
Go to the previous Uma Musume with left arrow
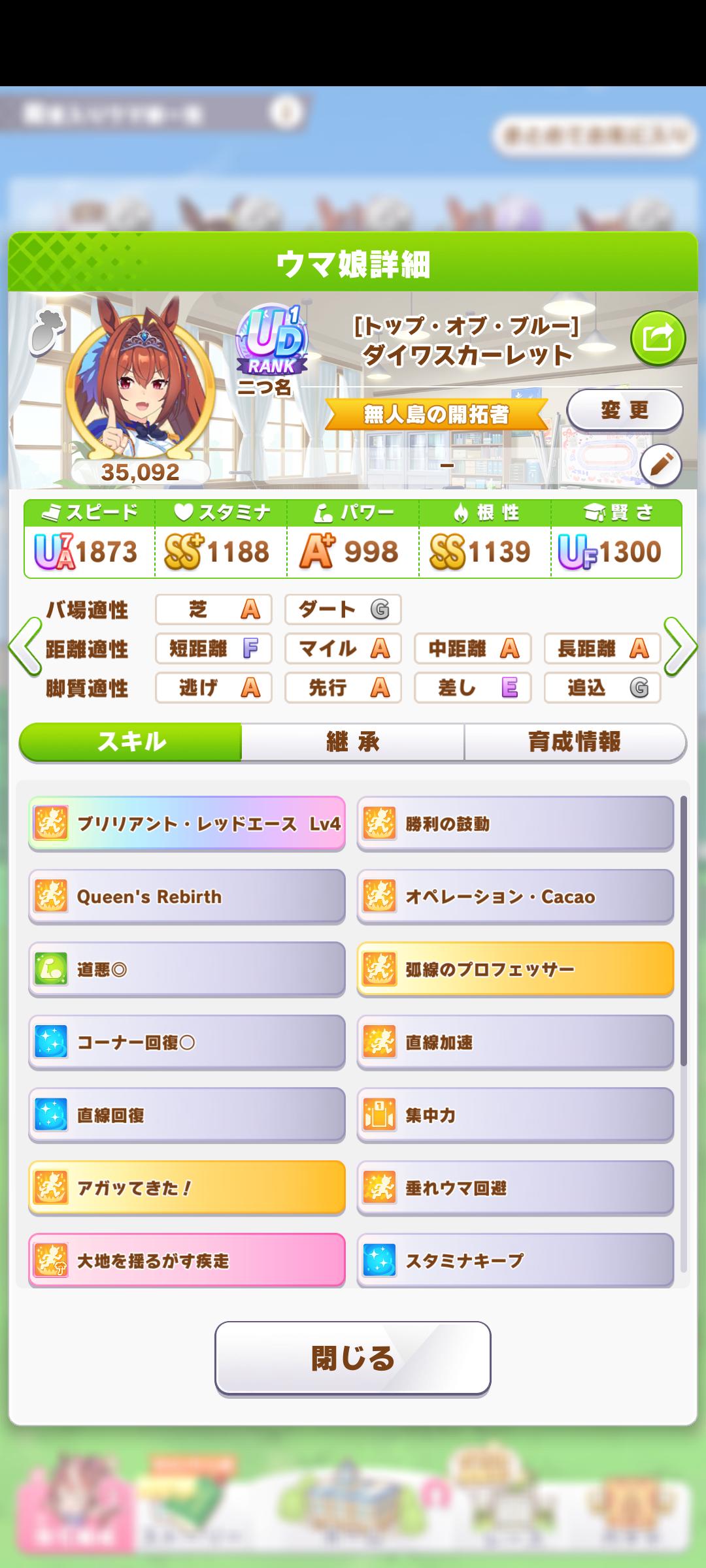[x=25, y=647]
